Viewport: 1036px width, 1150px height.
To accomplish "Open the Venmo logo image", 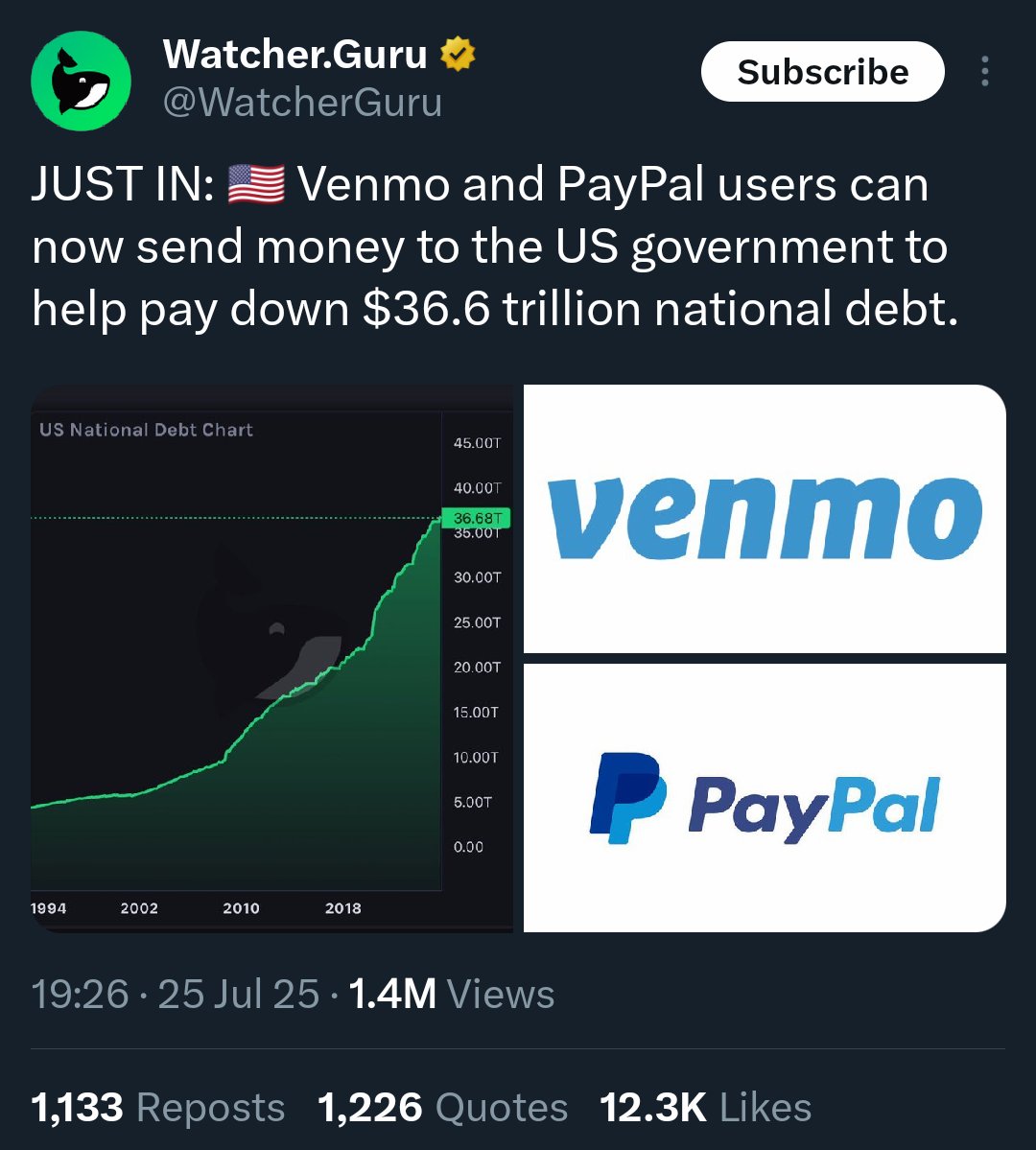I will pos(765,518).
